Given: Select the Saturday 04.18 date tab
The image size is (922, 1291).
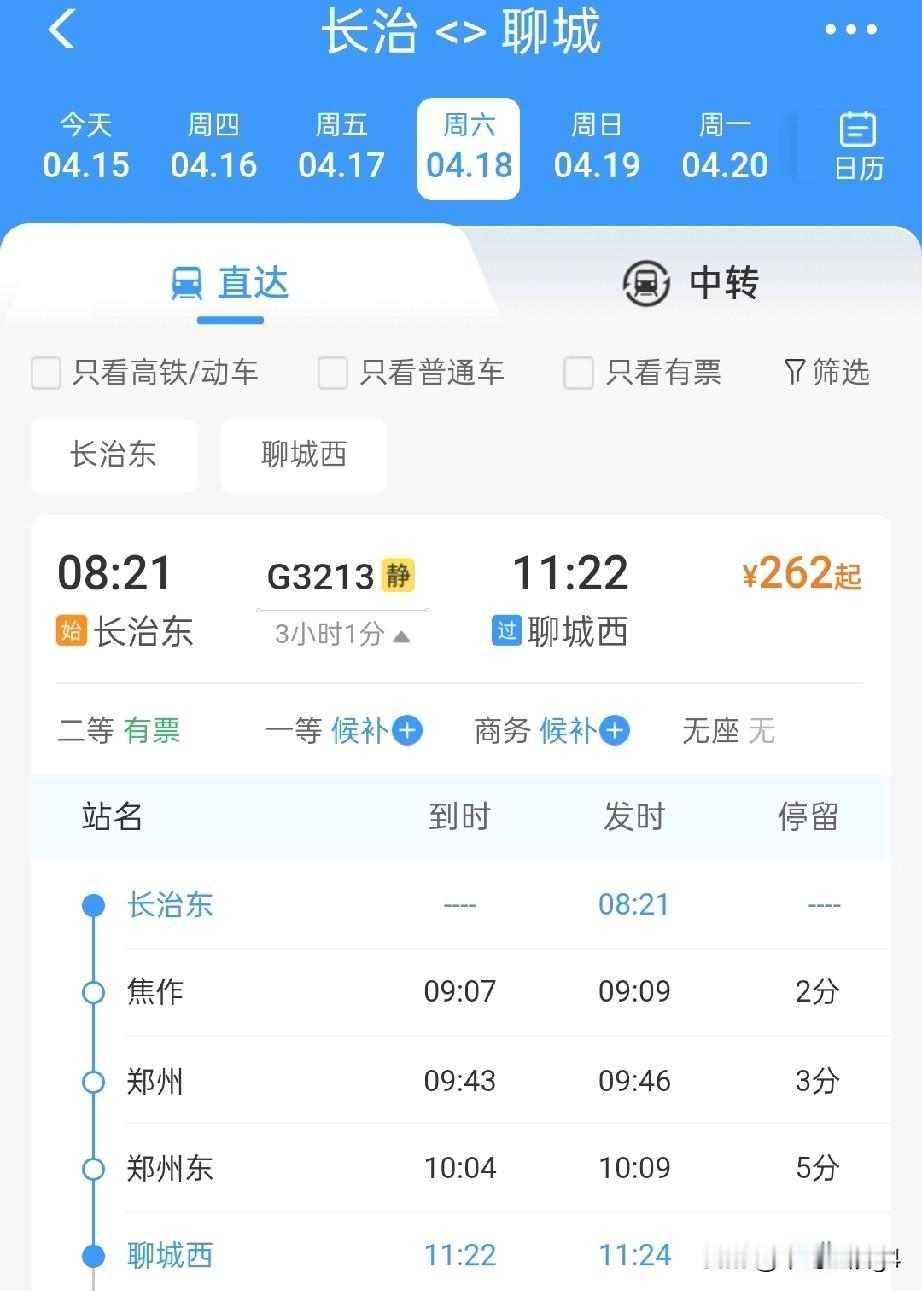Looking at the screenshot, I should (467, 147).
